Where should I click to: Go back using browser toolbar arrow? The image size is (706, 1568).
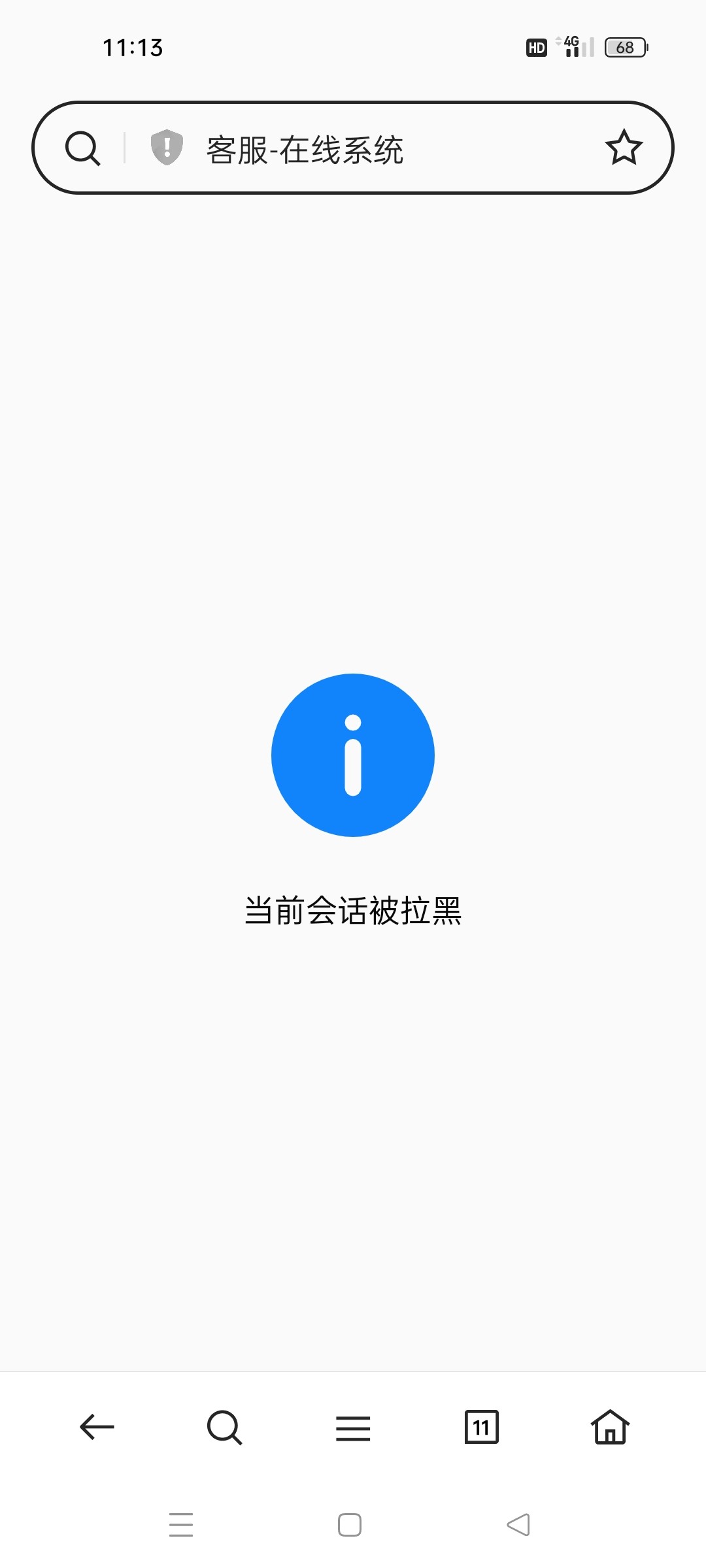click(97, 1427)
